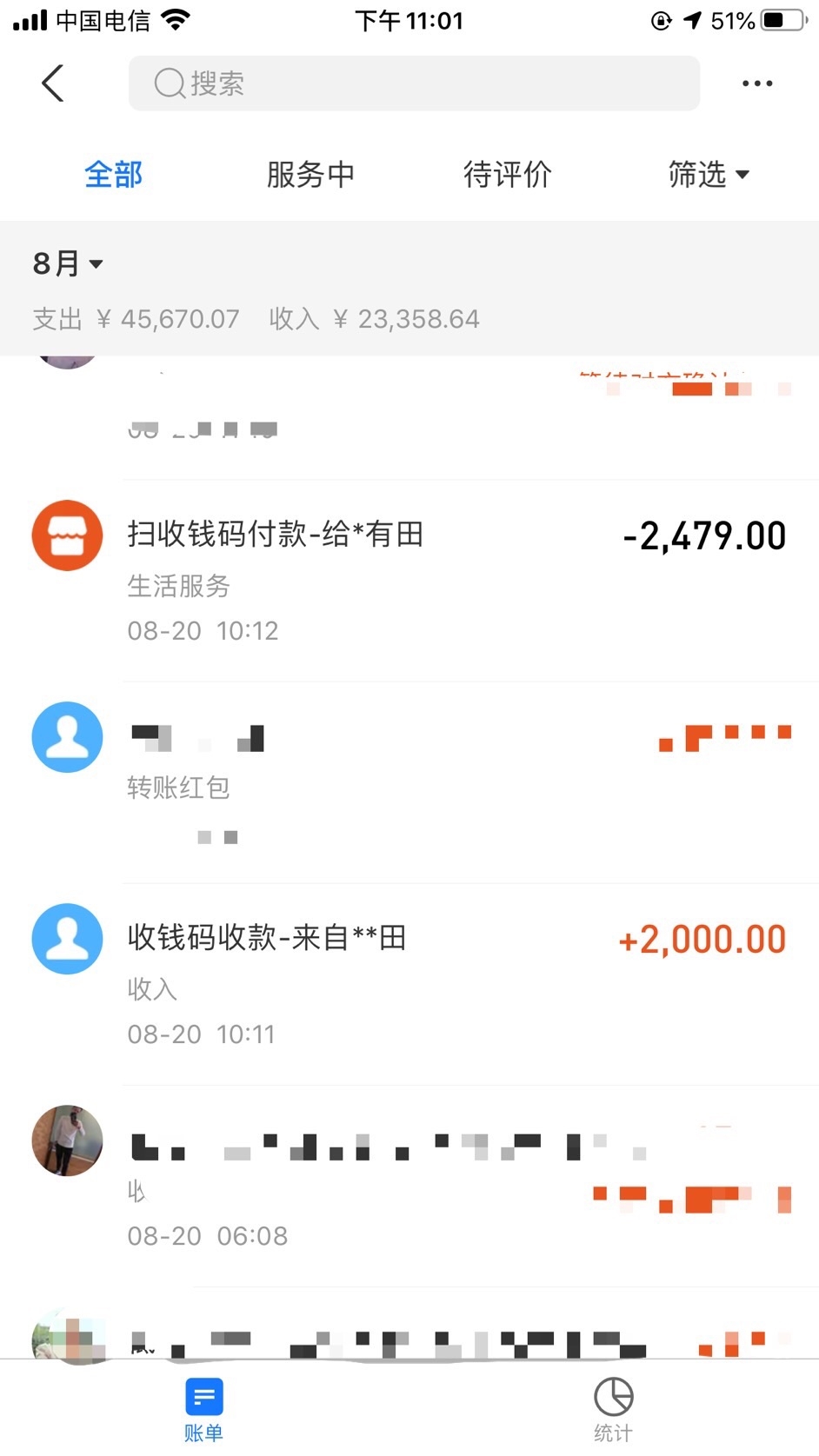View the 转账红包 transaction details

click(435, 782)
